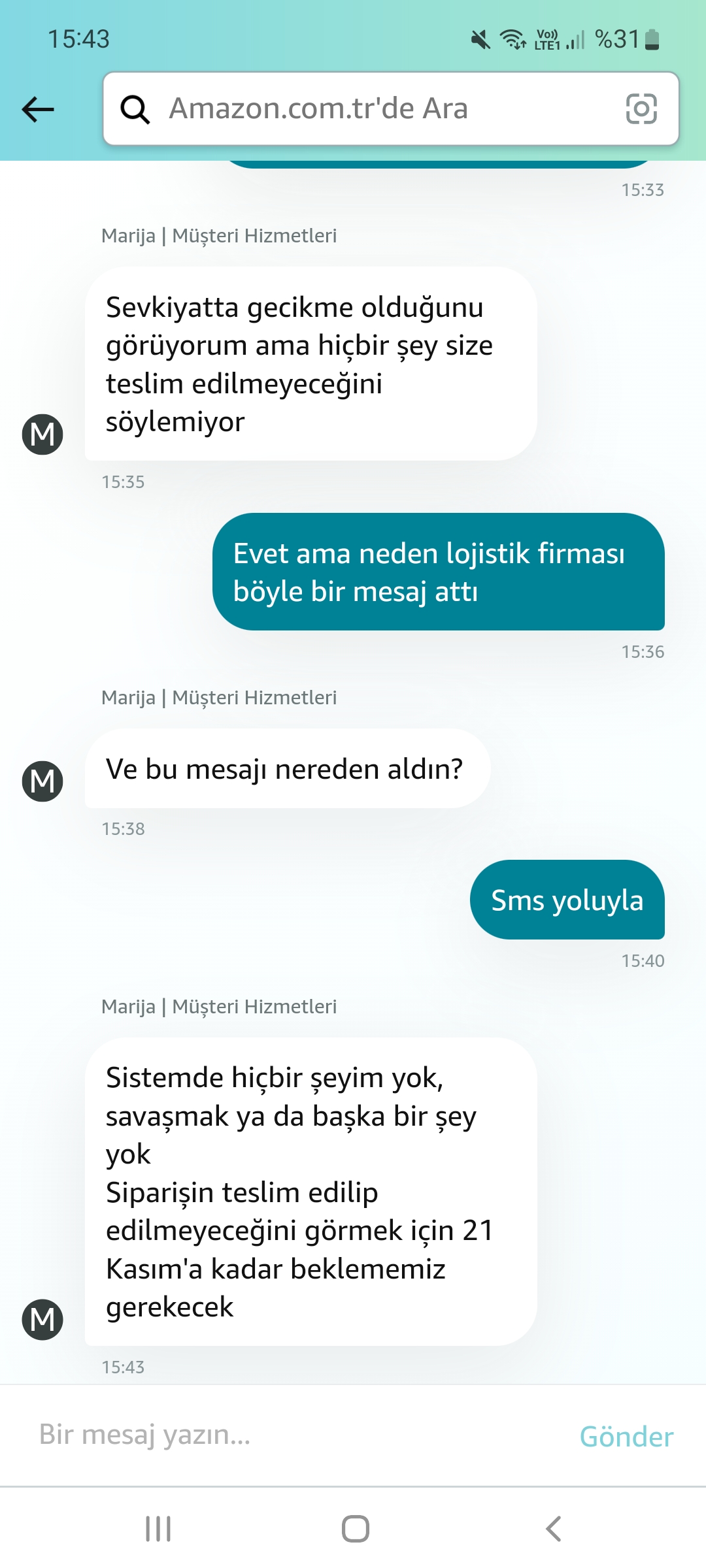
Task: Open recent apps from the navigation bar
Action: point(158,1529)
